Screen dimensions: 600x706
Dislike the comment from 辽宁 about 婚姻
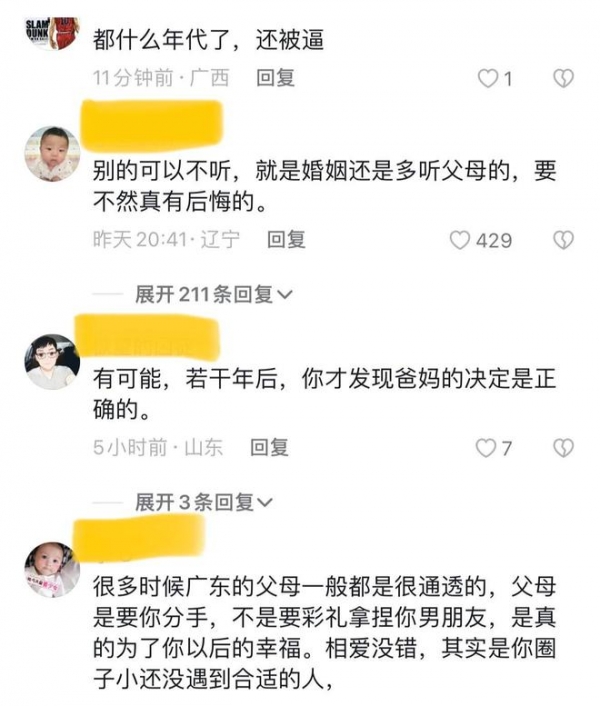click(565, 240)
